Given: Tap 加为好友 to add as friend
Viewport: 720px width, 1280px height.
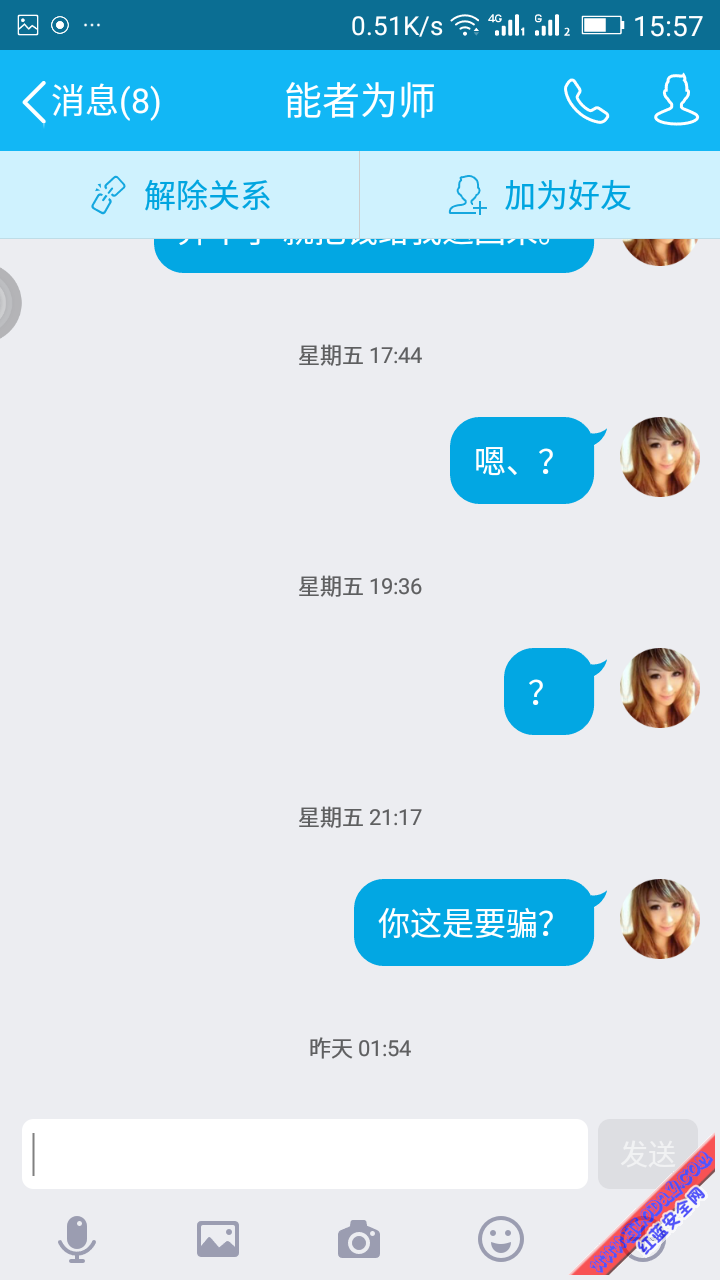Looking at the screenshot, I should click(540, 195).
